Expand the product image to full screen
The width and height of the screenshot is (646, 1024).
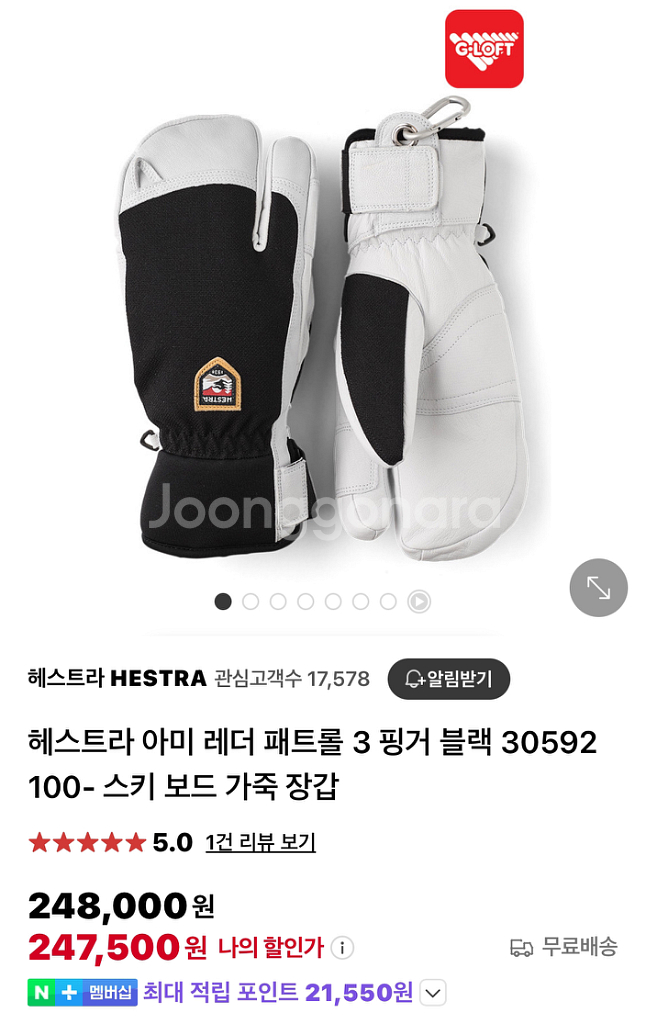point(598,588)
